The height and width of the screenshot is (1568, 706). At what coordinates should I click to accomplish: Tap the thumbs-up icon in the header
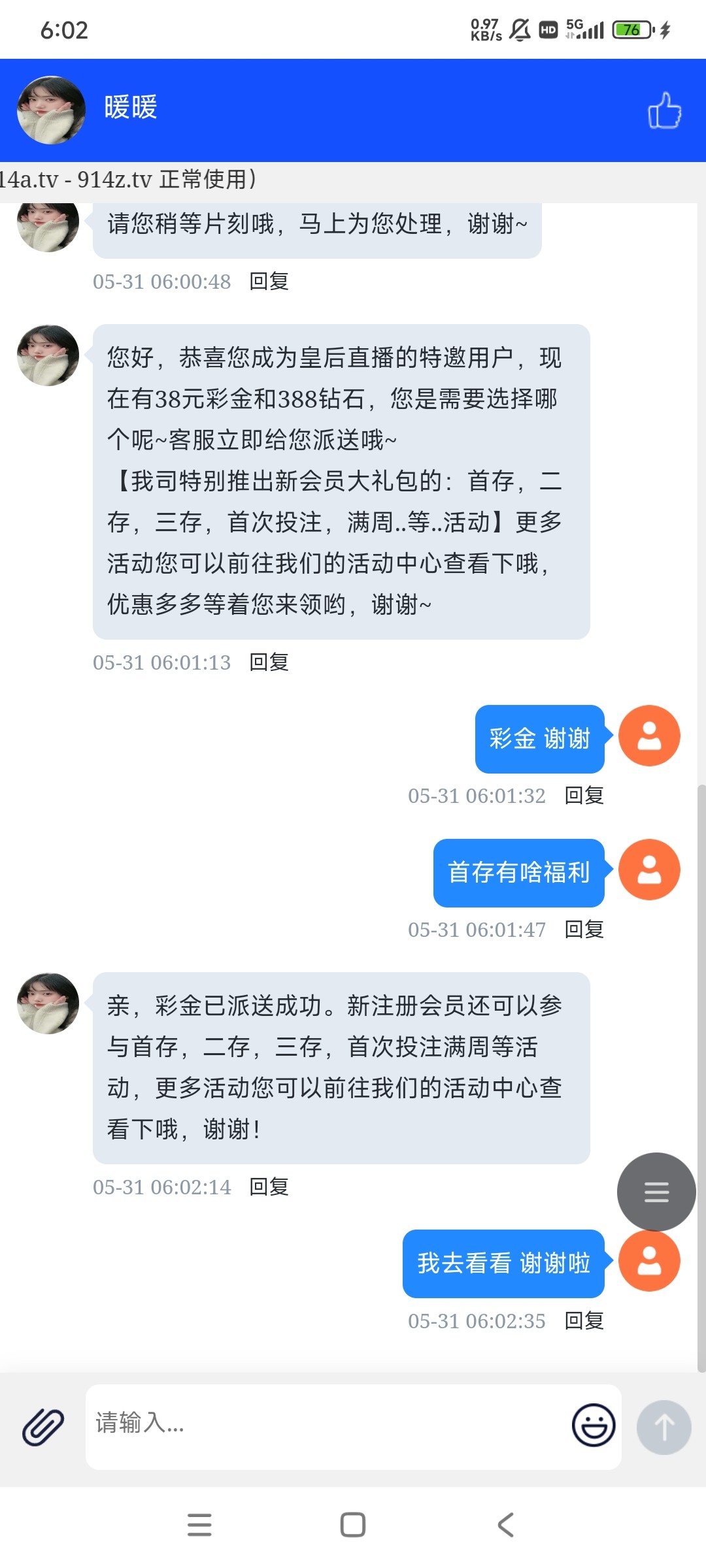point(664,110)
